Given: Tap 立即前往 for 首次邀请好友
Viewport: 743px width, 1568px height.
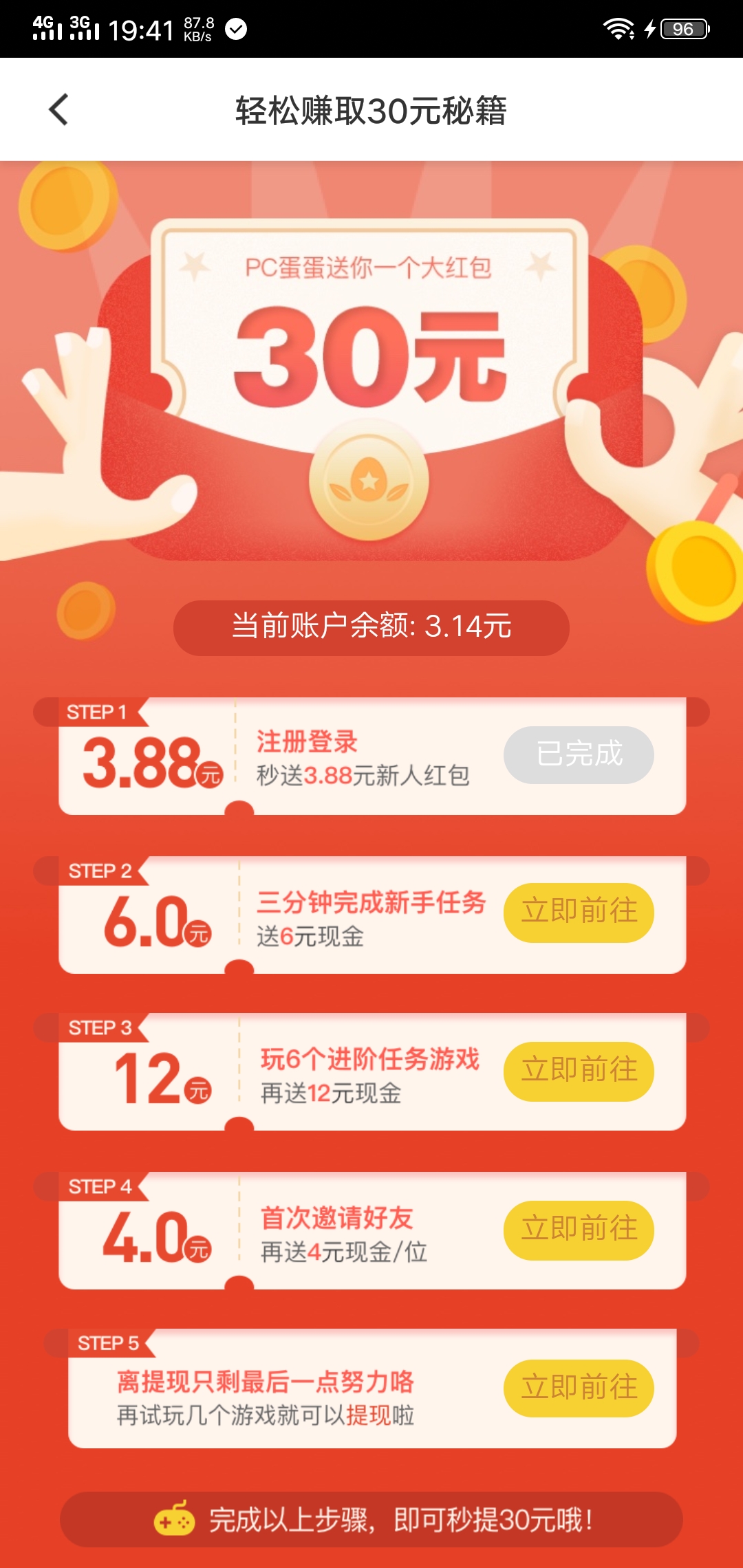Looking at the screenshot, I should pyautogui.click(x=579, y=1230).
